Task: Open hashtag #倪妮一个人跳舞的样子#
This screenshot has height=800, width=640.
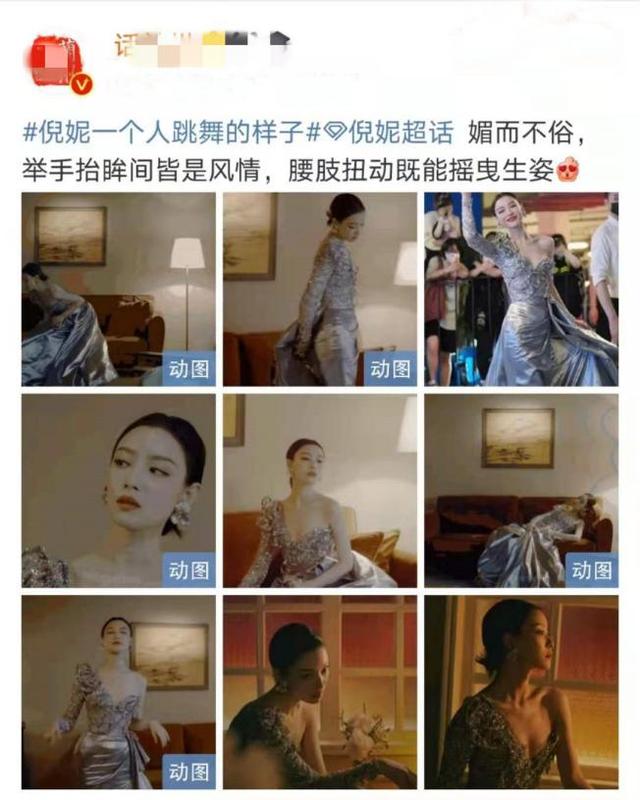Action: point(162,132)
